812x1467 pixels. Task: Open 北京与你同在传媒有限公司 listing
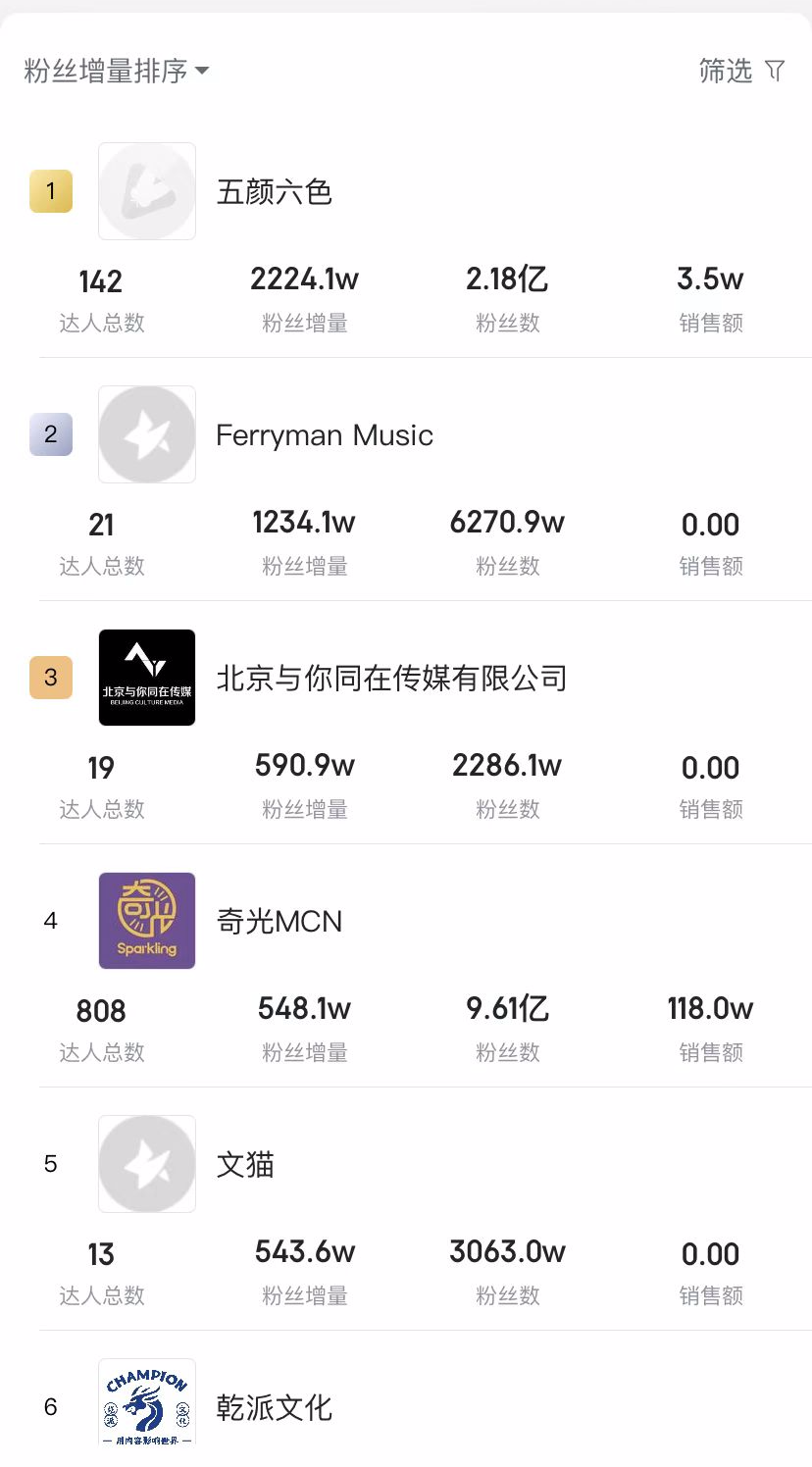pos(390,679)
